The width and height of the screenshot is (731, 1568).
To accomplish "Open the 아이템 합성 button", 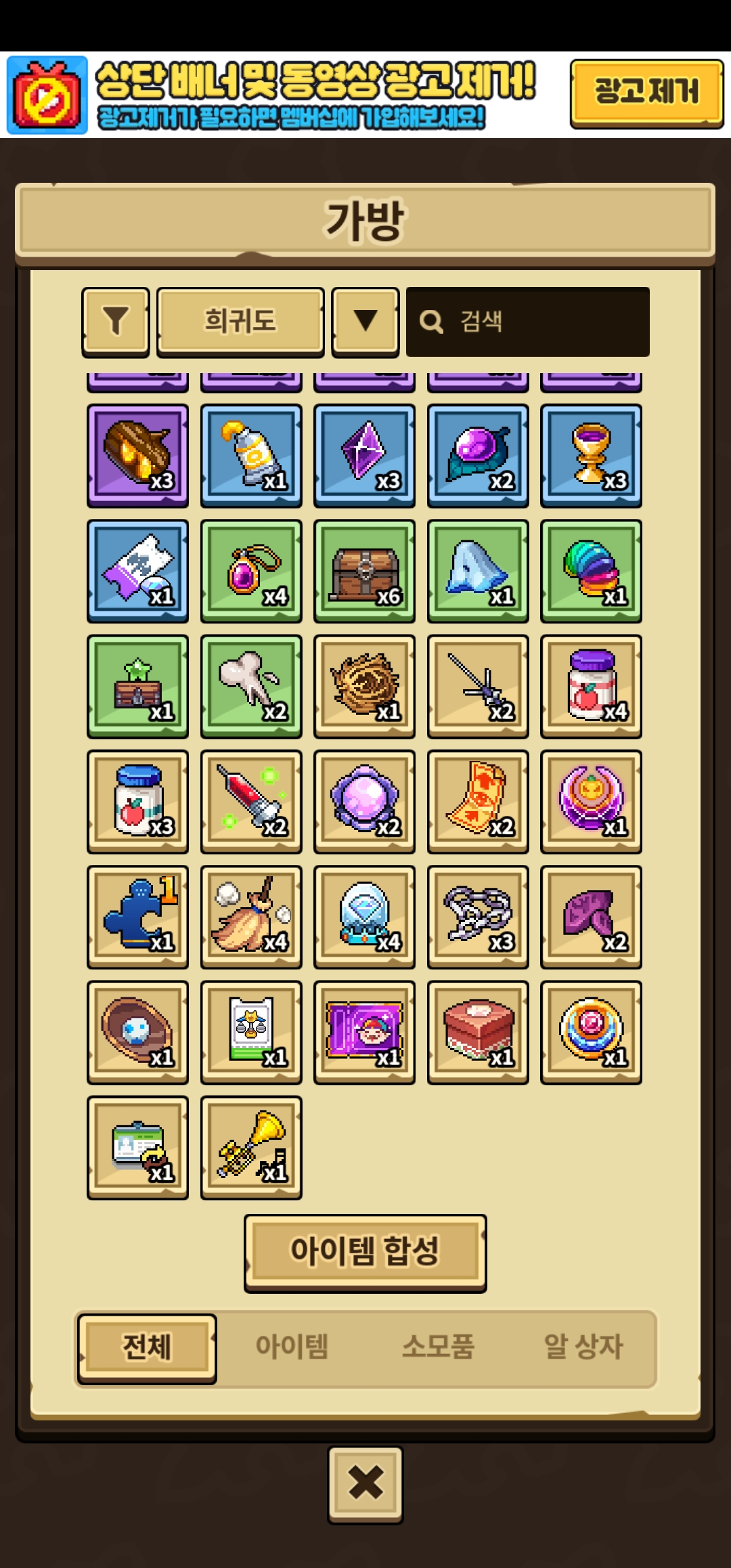I will click(365, 1253).
